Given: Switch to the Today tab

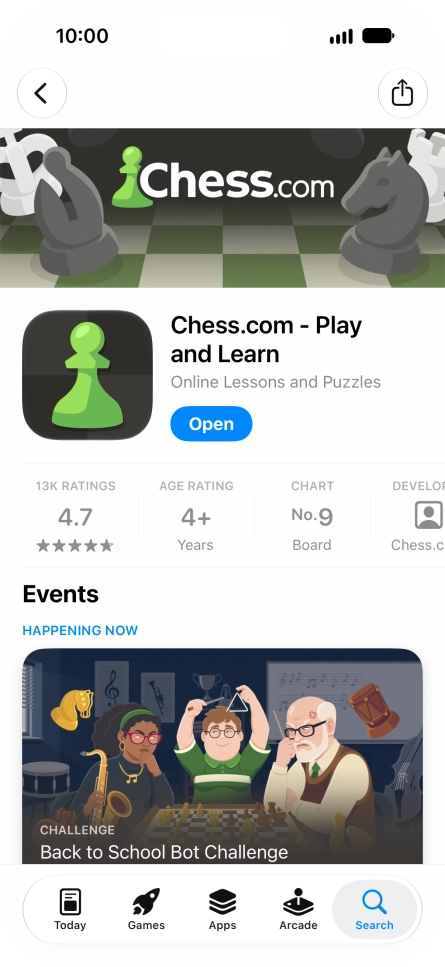Looking at the screenshot, I should tap(70, 910).
